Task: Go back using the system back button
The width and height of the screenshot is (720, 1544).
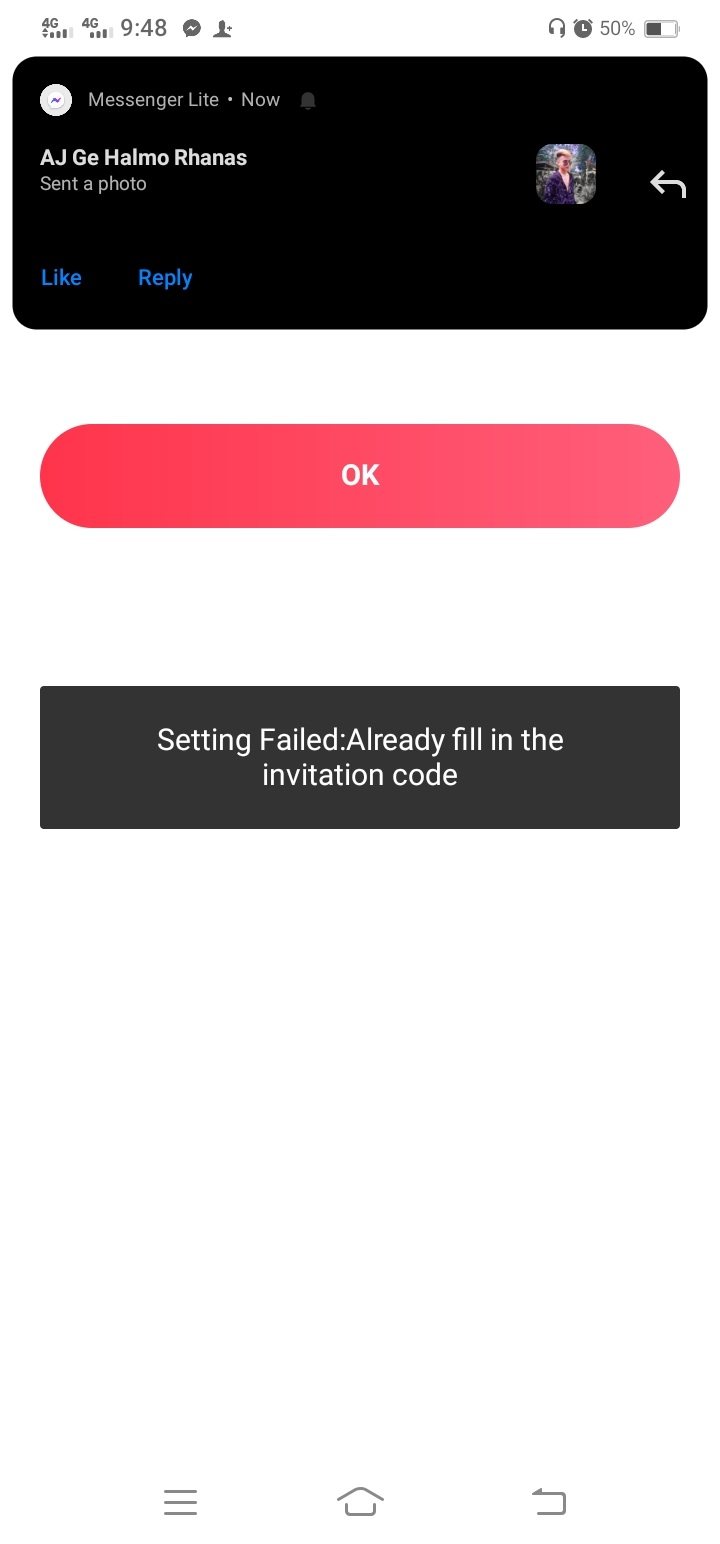Action: 548,1501
